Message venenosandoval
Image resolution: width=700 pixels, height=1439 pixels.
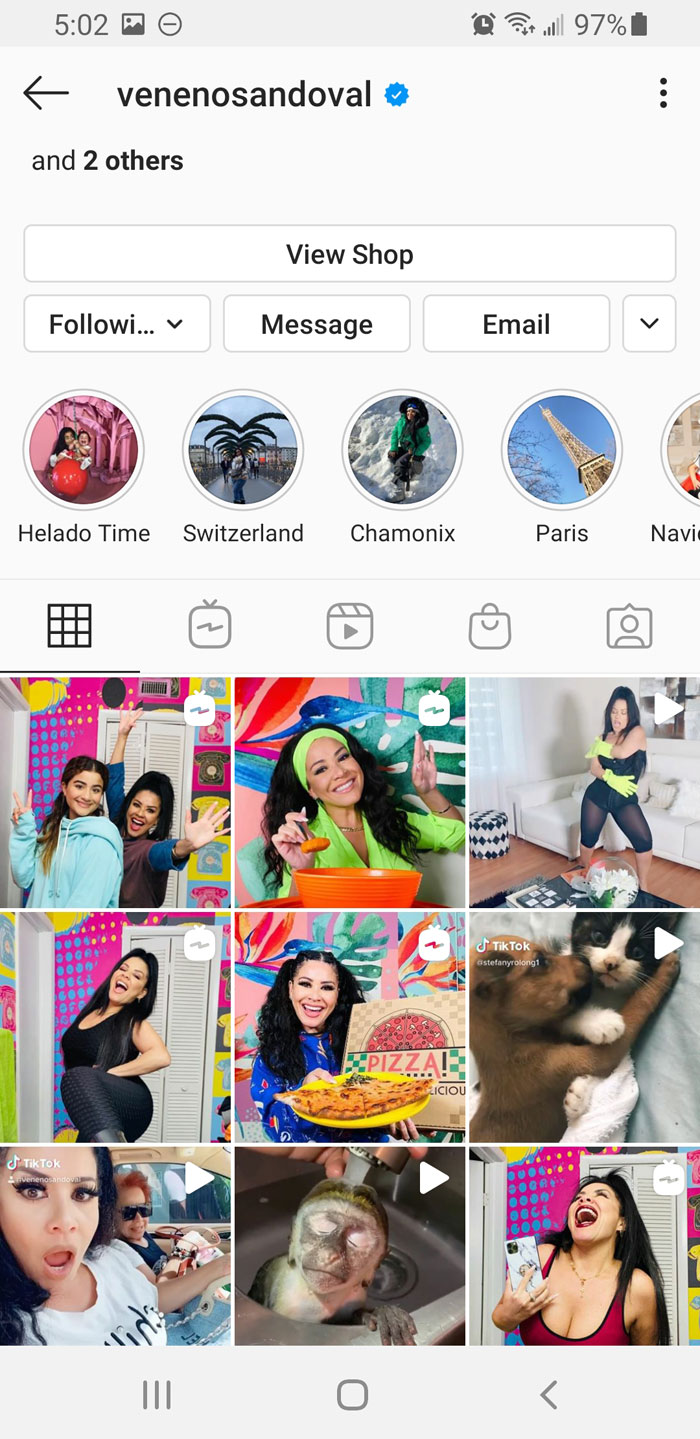click(x=316, y=324)
